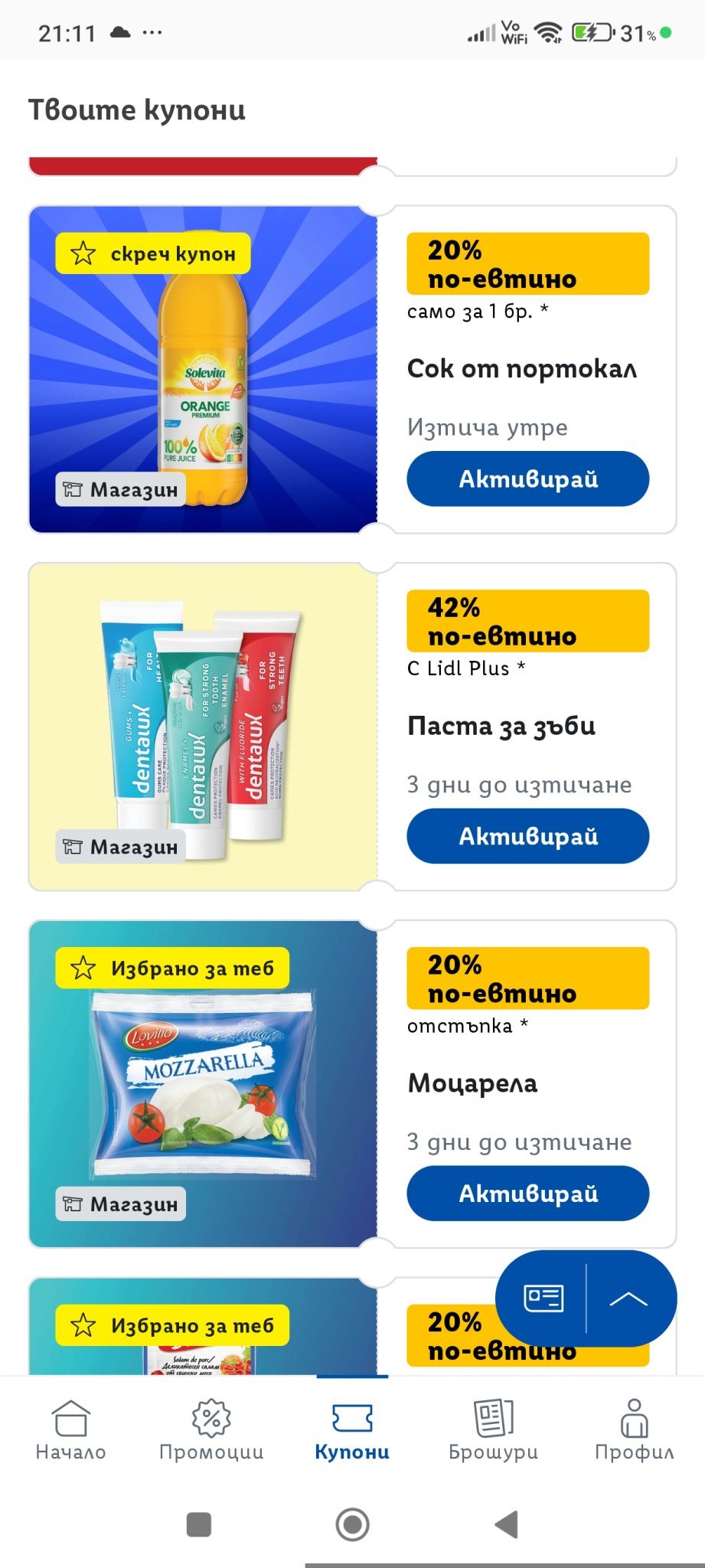Activate the toothpaste coupon (Паста за зъби)
This screenshot has width=705, height=1568.
[527, 836]
